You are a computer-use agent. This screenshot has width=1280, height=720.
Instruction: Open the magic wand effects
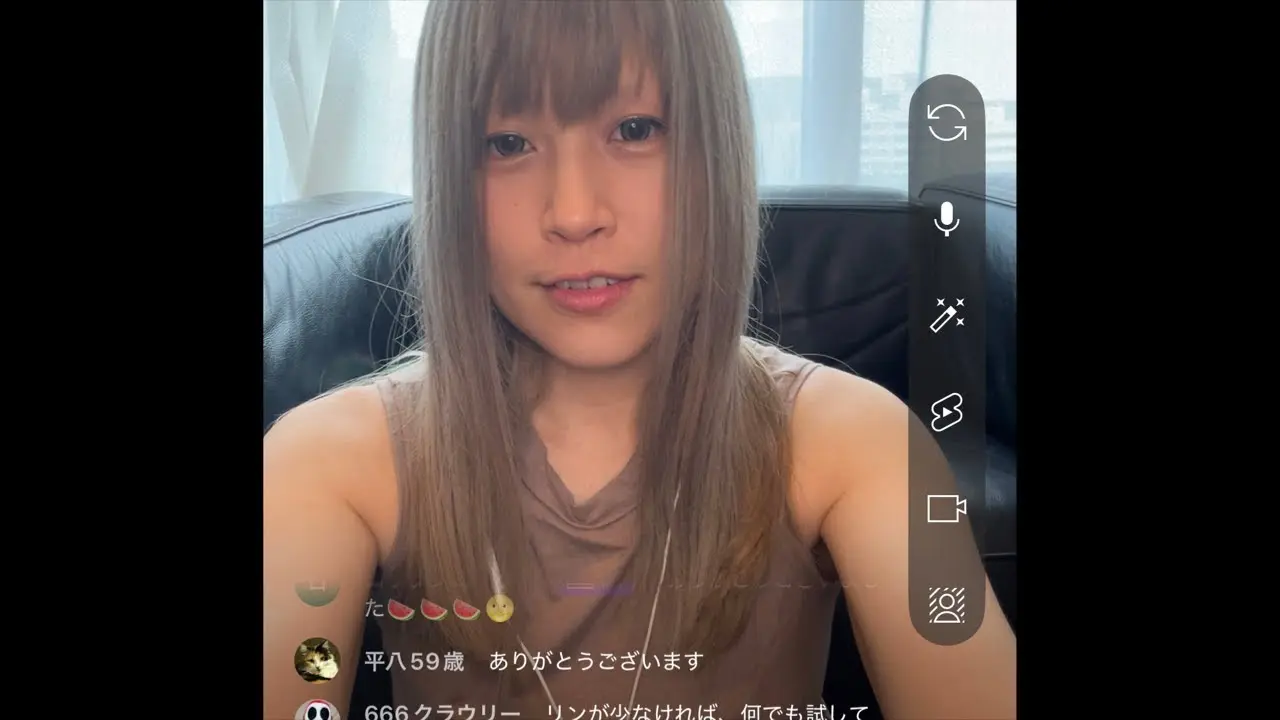click(x=946, y=315)
